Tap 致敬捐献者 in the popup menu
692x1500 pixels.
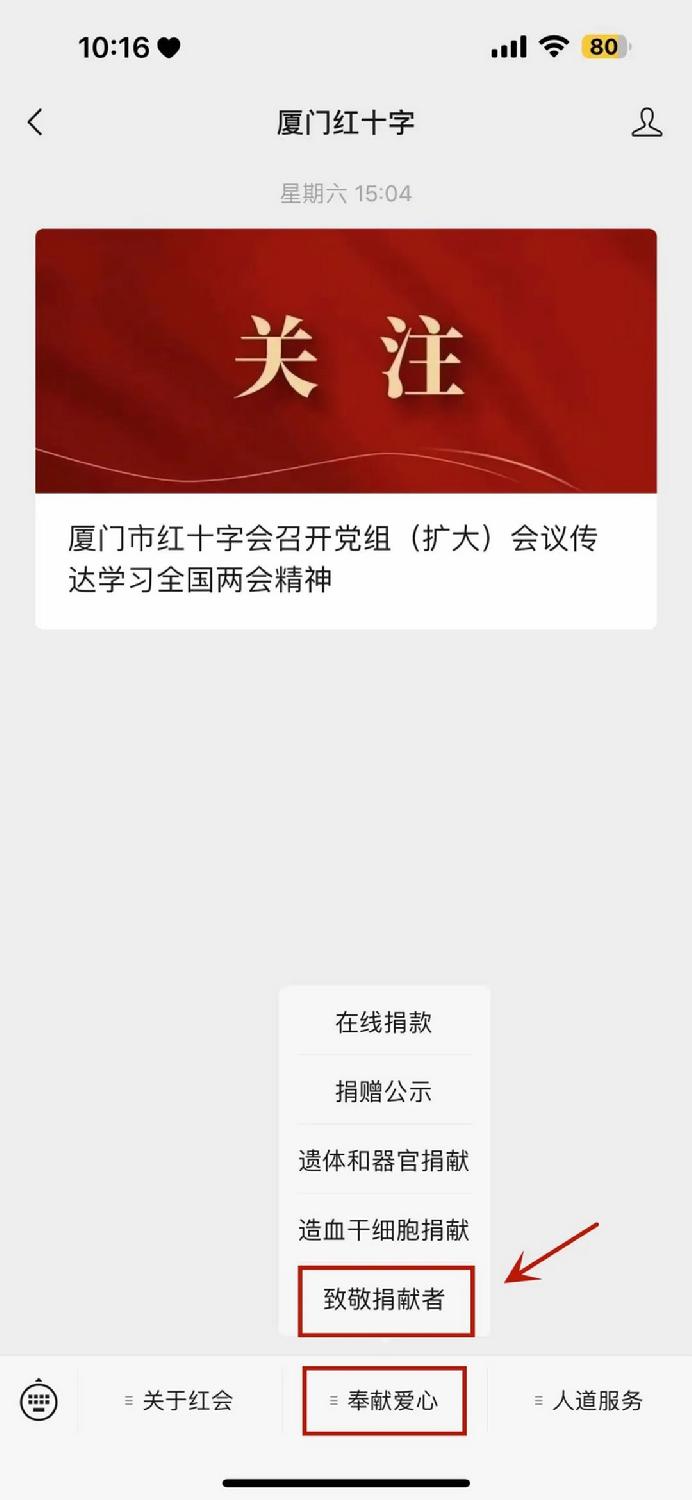384,1299
